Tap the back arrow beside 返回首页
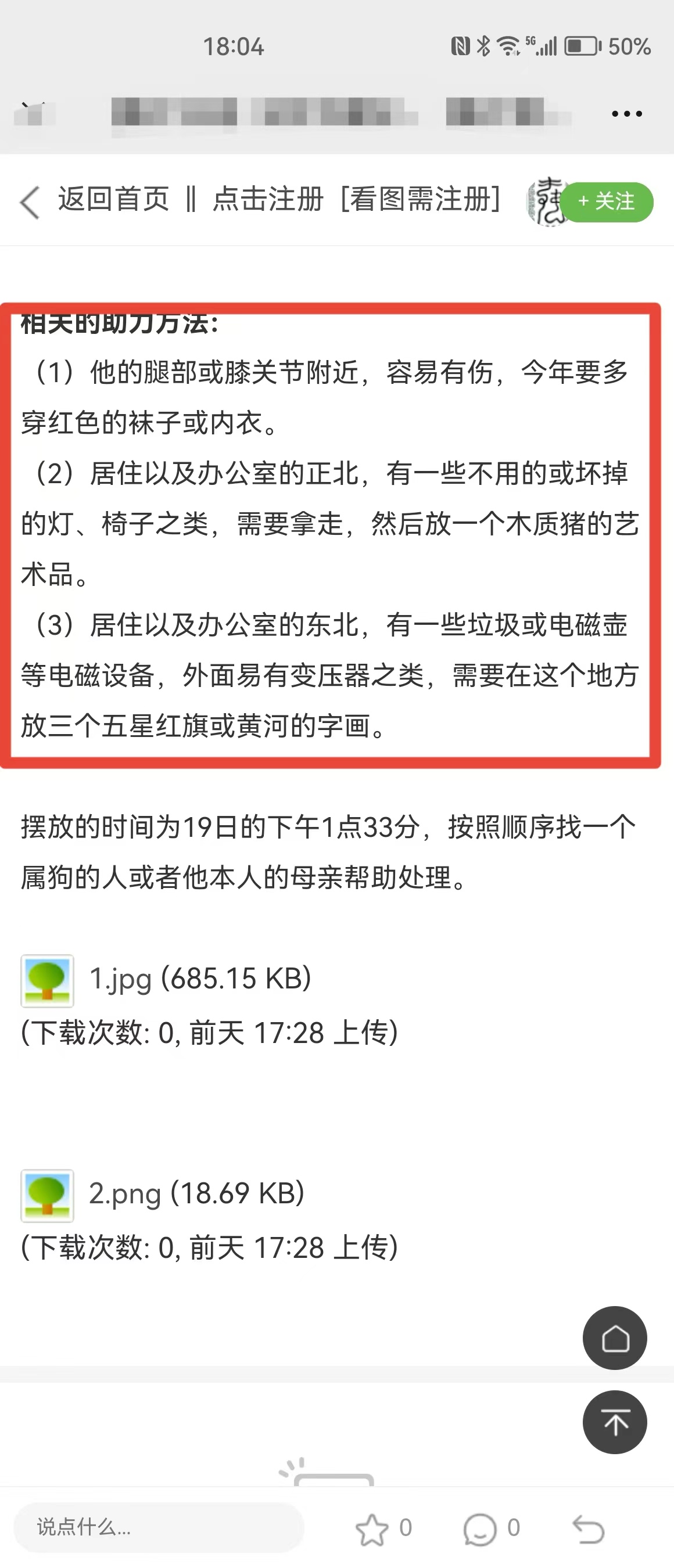This screenshot has height=1568, width=674. tap(29, 202)
